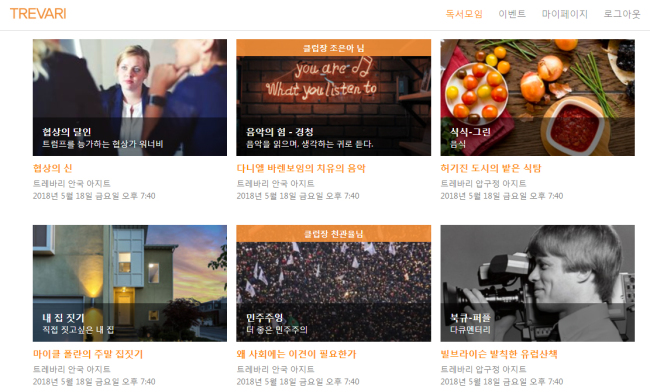650x392 pixels.
Task: Tap 로그아웃 to sign out
Action: pyautogui.click(x=622, y=14)
